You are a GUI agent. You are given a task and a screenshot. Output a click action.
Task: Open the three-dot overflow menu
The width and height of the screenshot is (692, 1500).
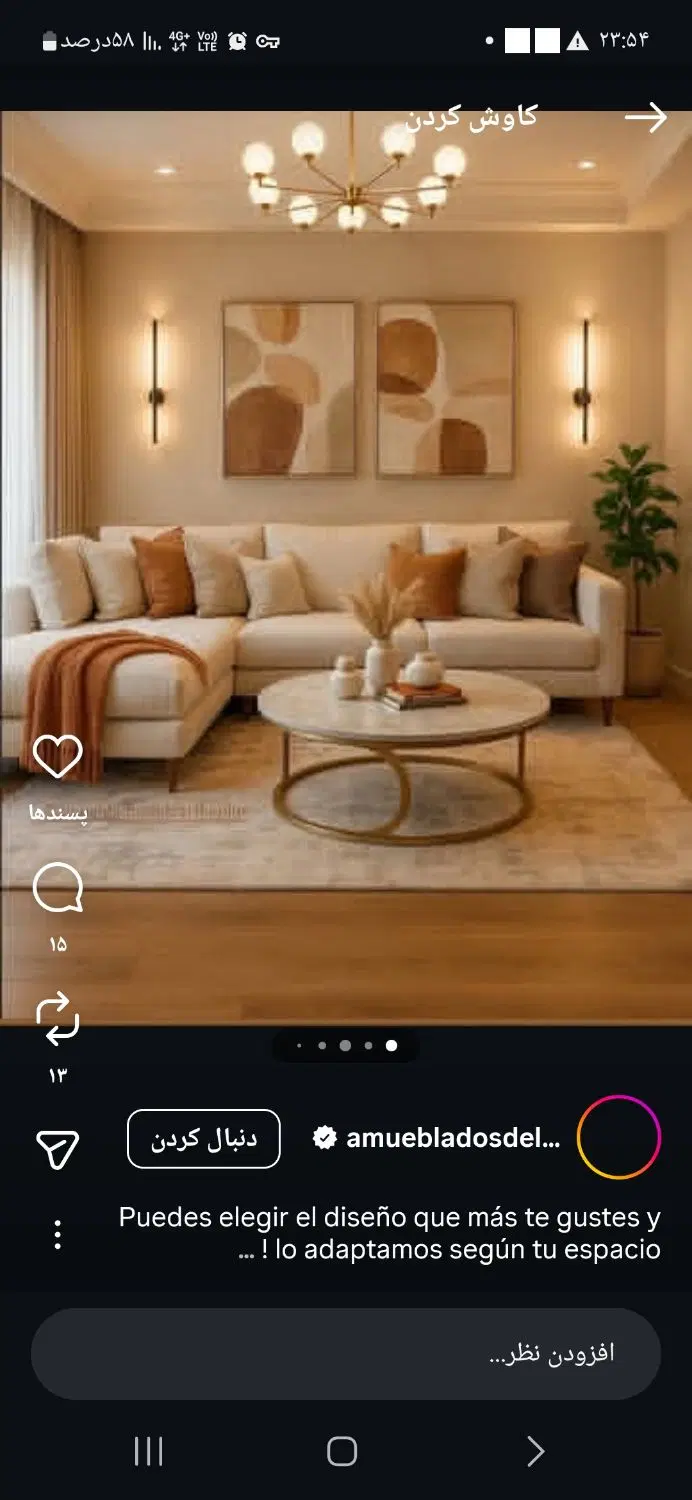[58, 1235]
